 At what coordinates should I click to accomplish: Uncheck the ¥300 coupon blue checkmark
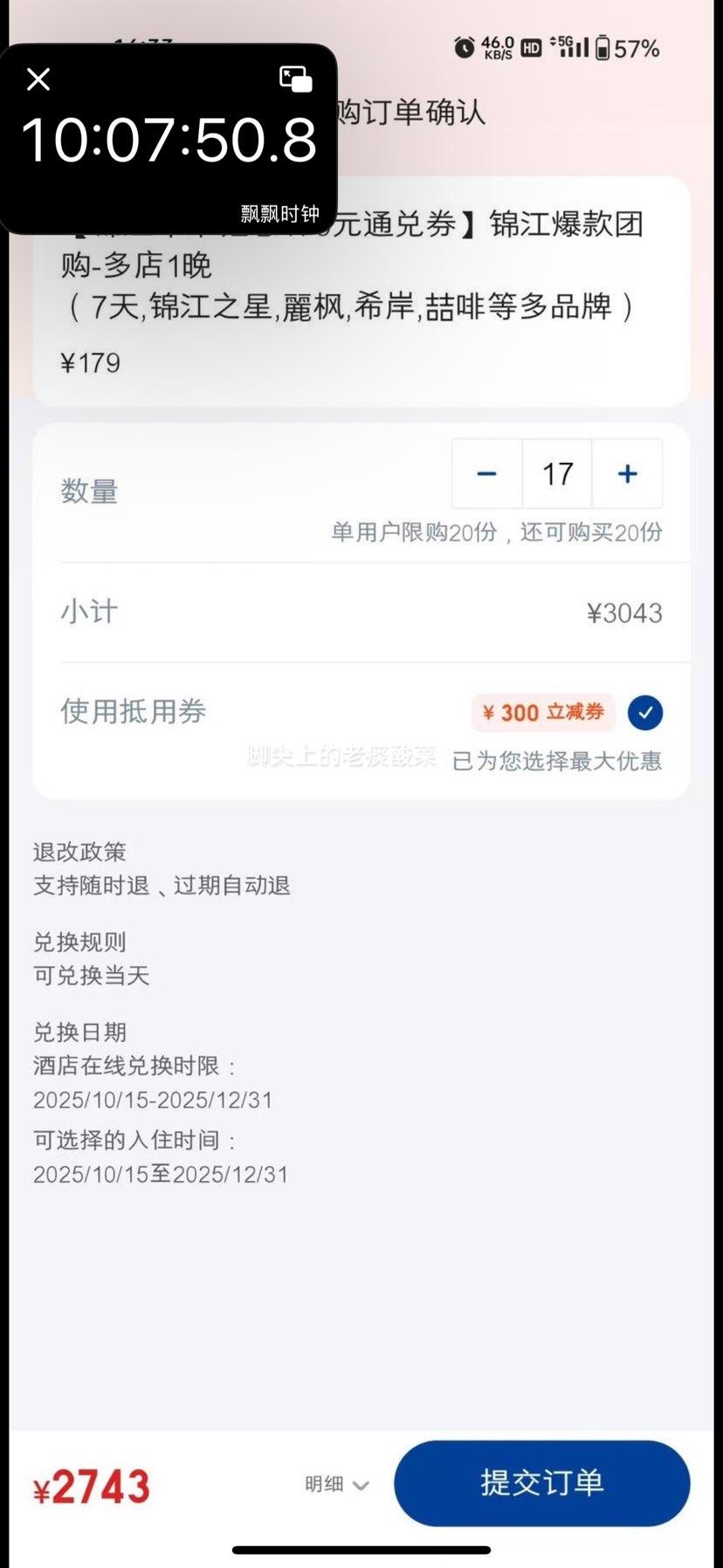click(x=645, y=712)
